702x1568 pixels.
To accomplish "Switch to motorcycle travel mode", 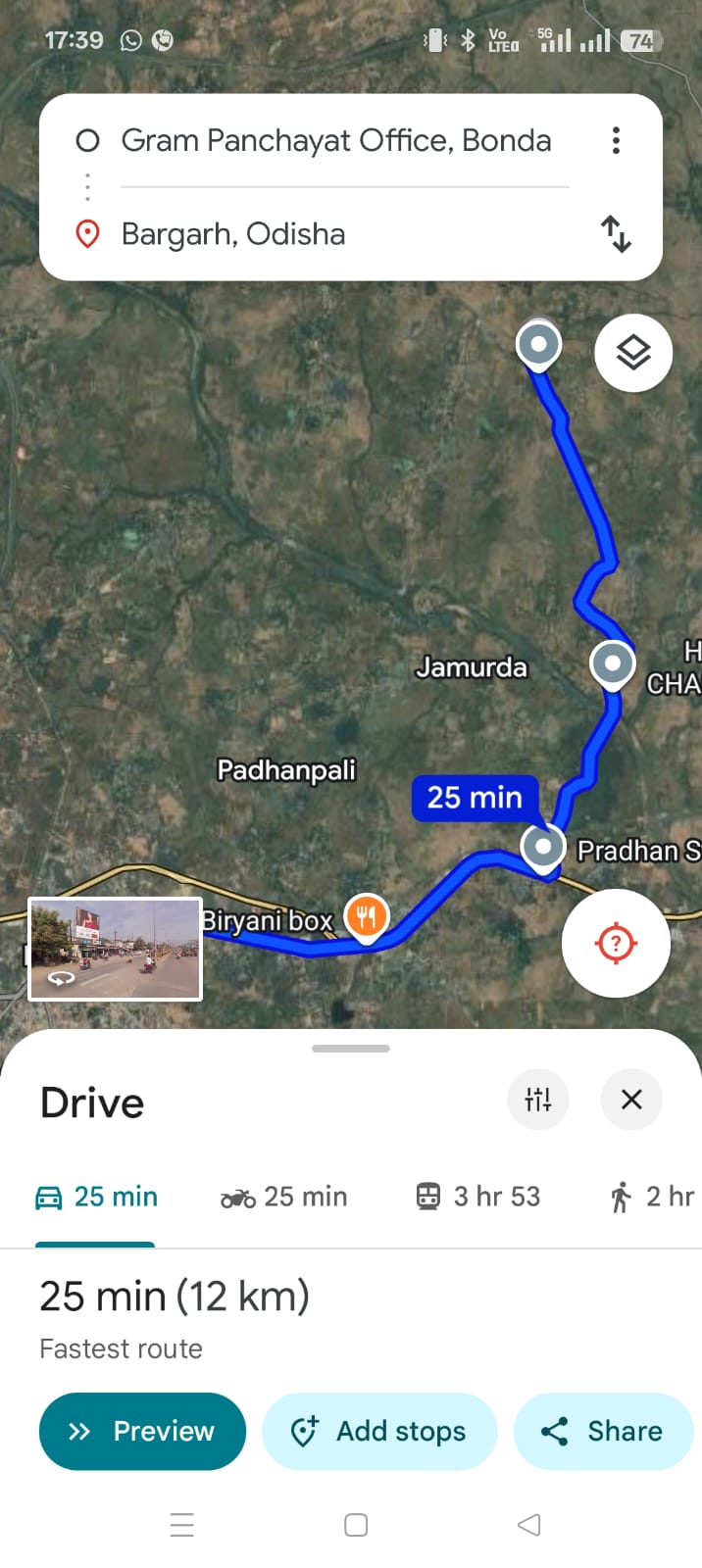I will coord(284,1197).
